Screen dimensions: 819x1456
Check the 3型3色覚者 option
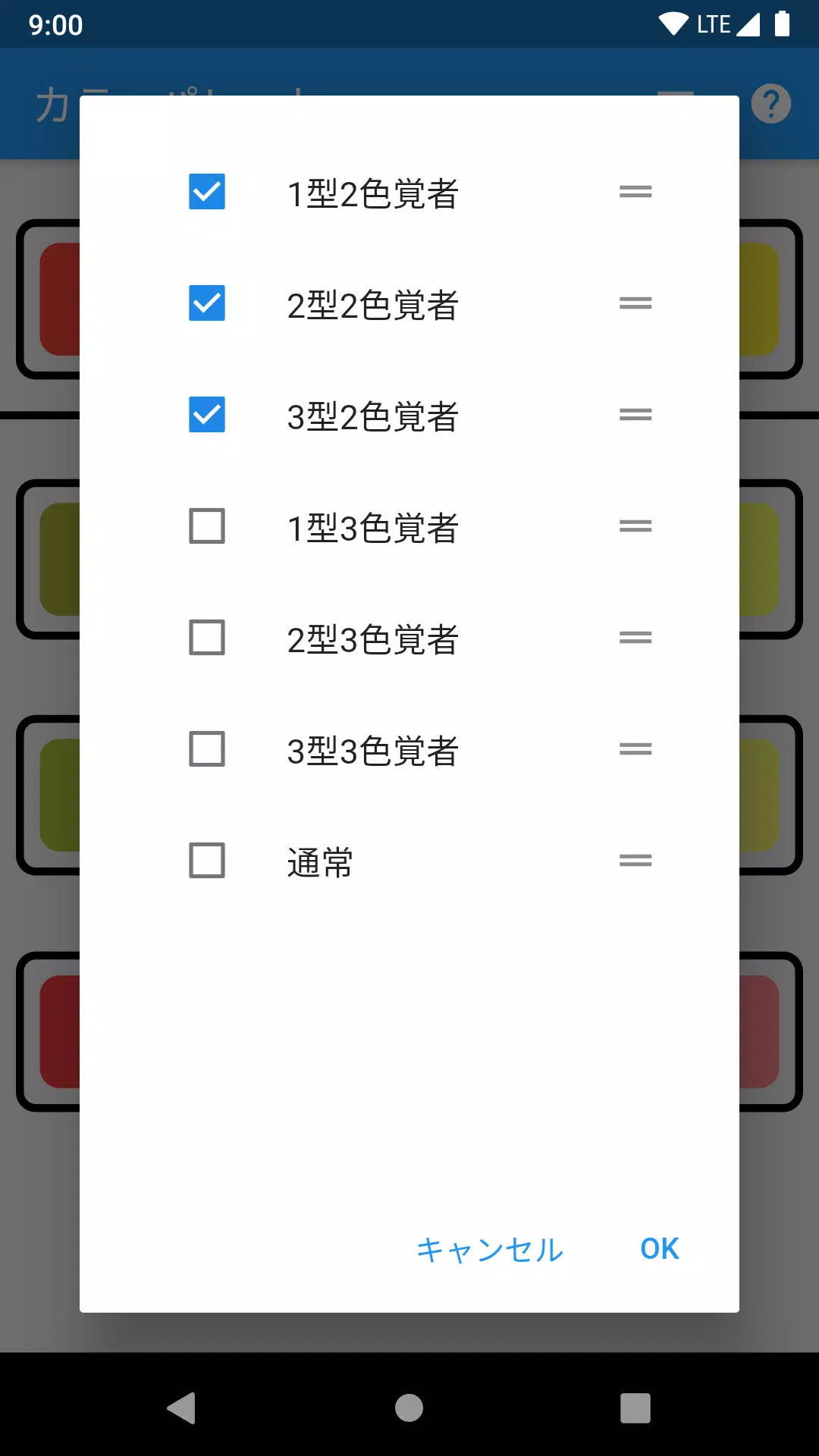pyautogui.click(x=207, y=749)
